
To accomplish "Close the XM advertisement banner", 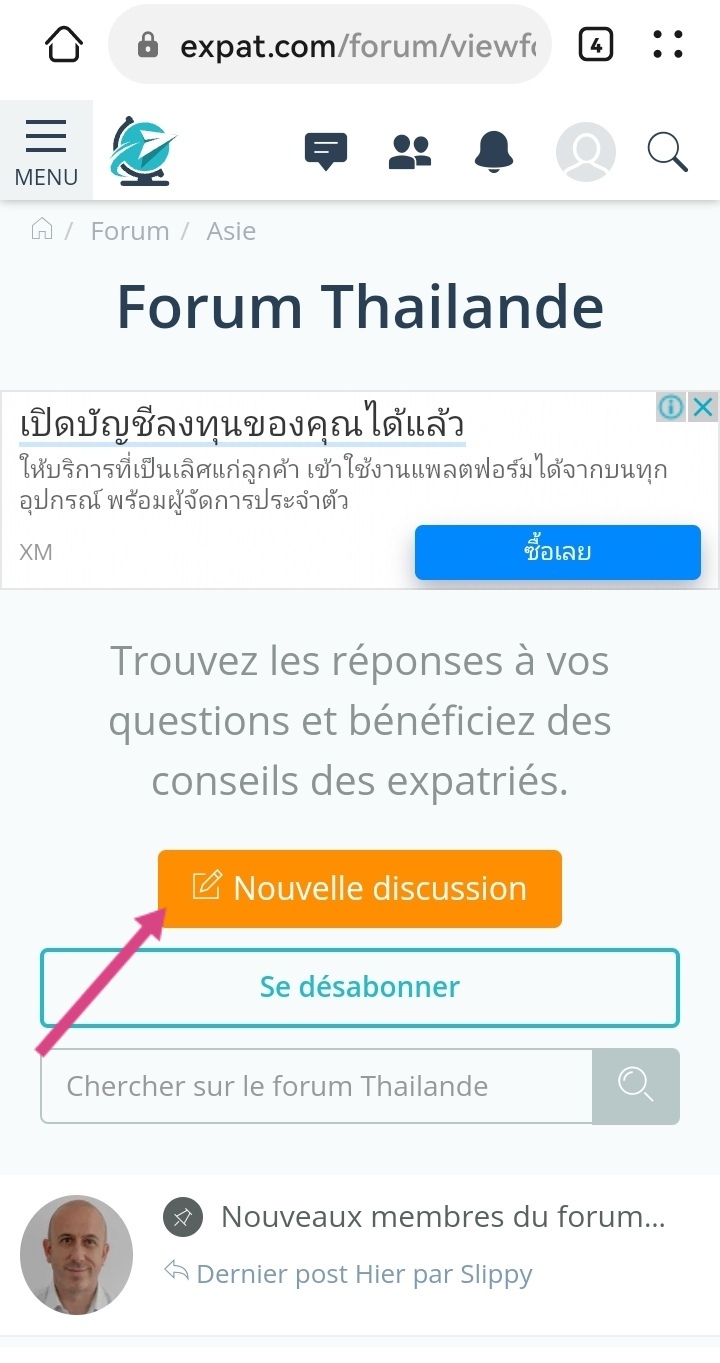I will [704, 407].
